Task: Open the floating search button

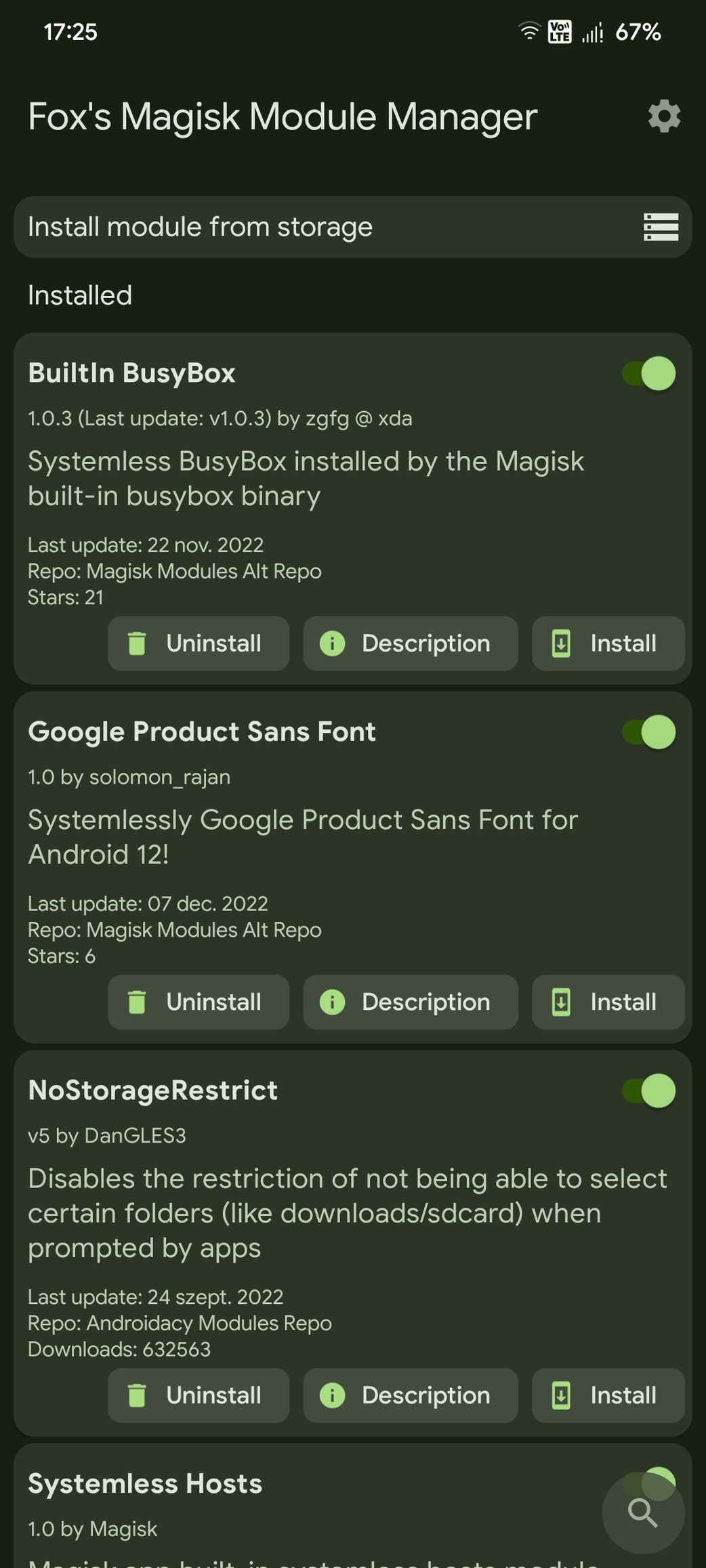Action: coord(643,1512)
